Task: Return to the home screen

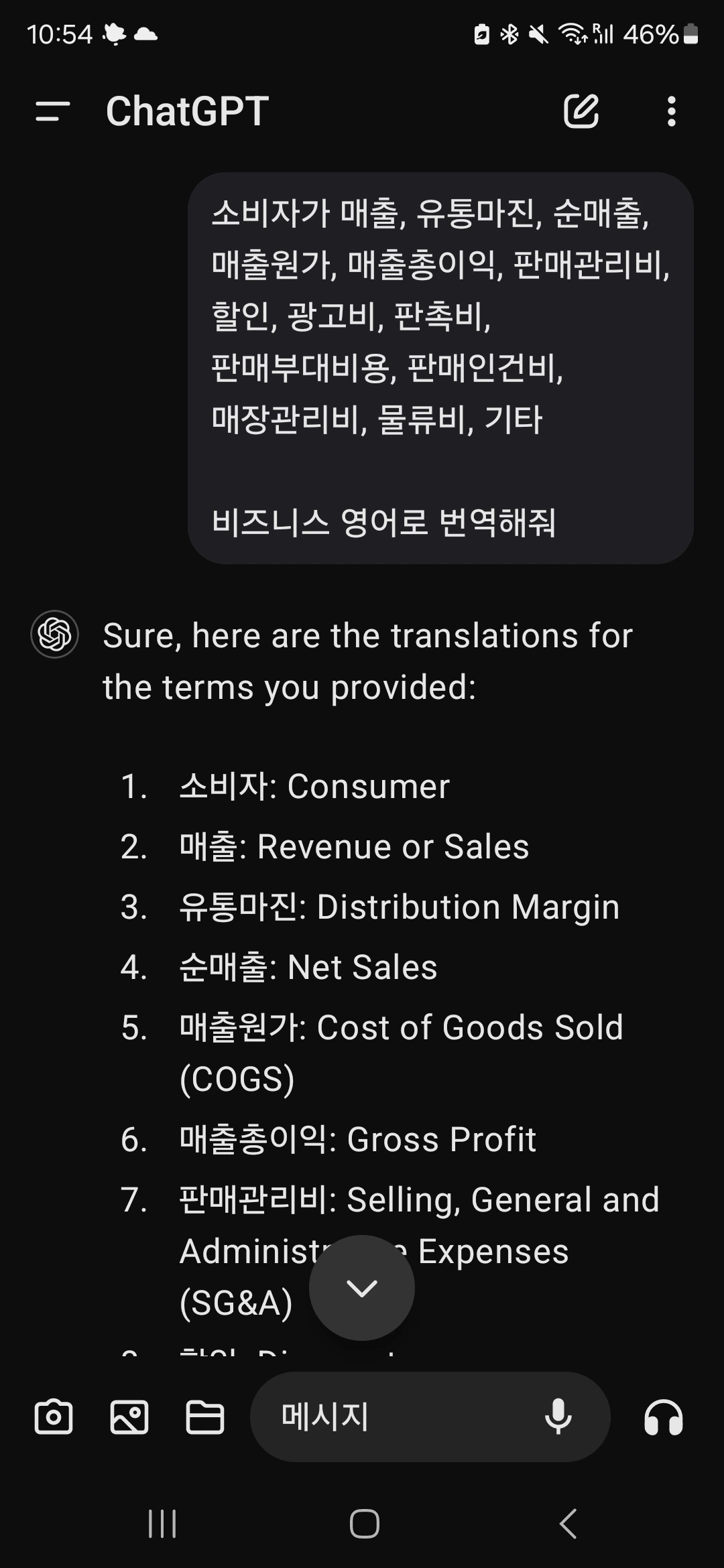Action: [x=364, y=1524]
